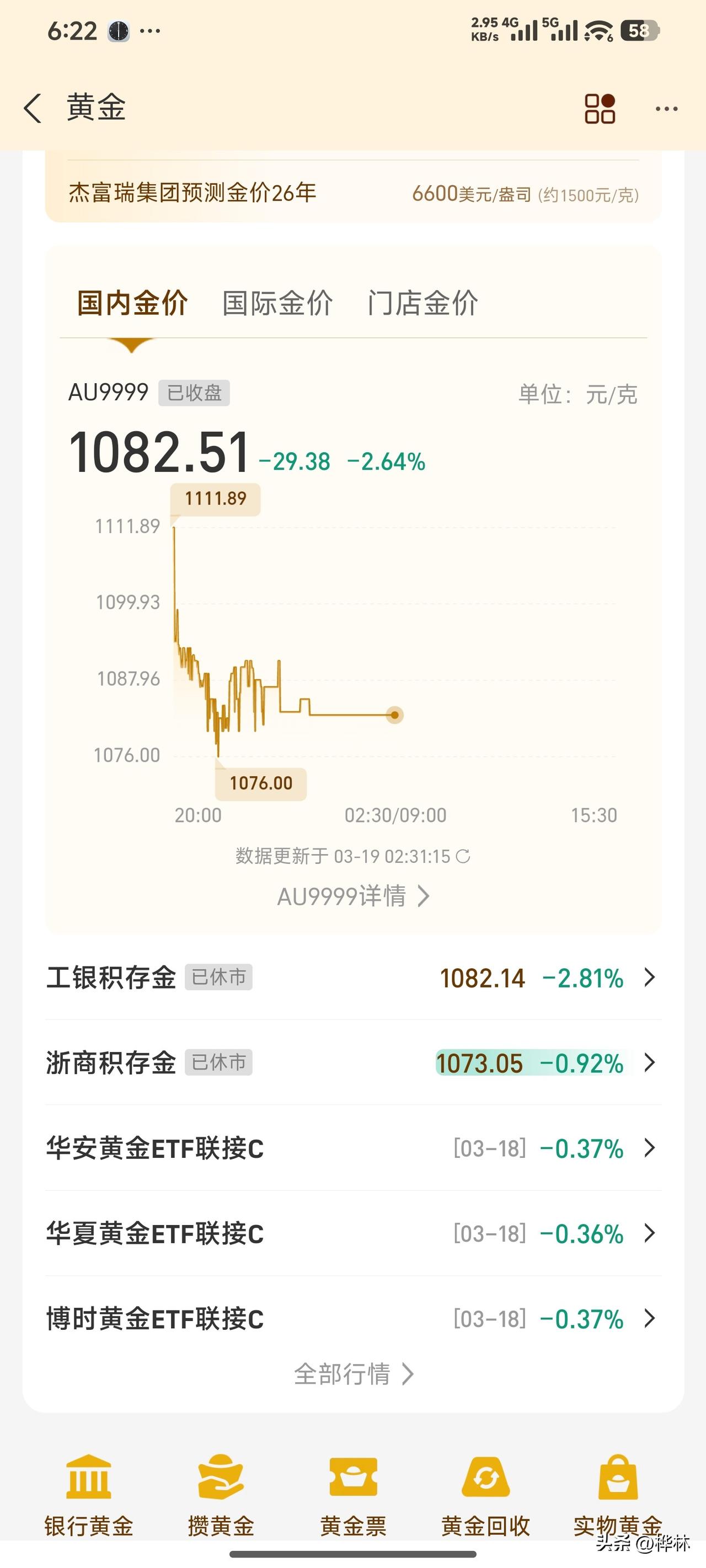706x1568 pixels.
Task: Open 全部行情 full market list
Action: (352, 1373)
